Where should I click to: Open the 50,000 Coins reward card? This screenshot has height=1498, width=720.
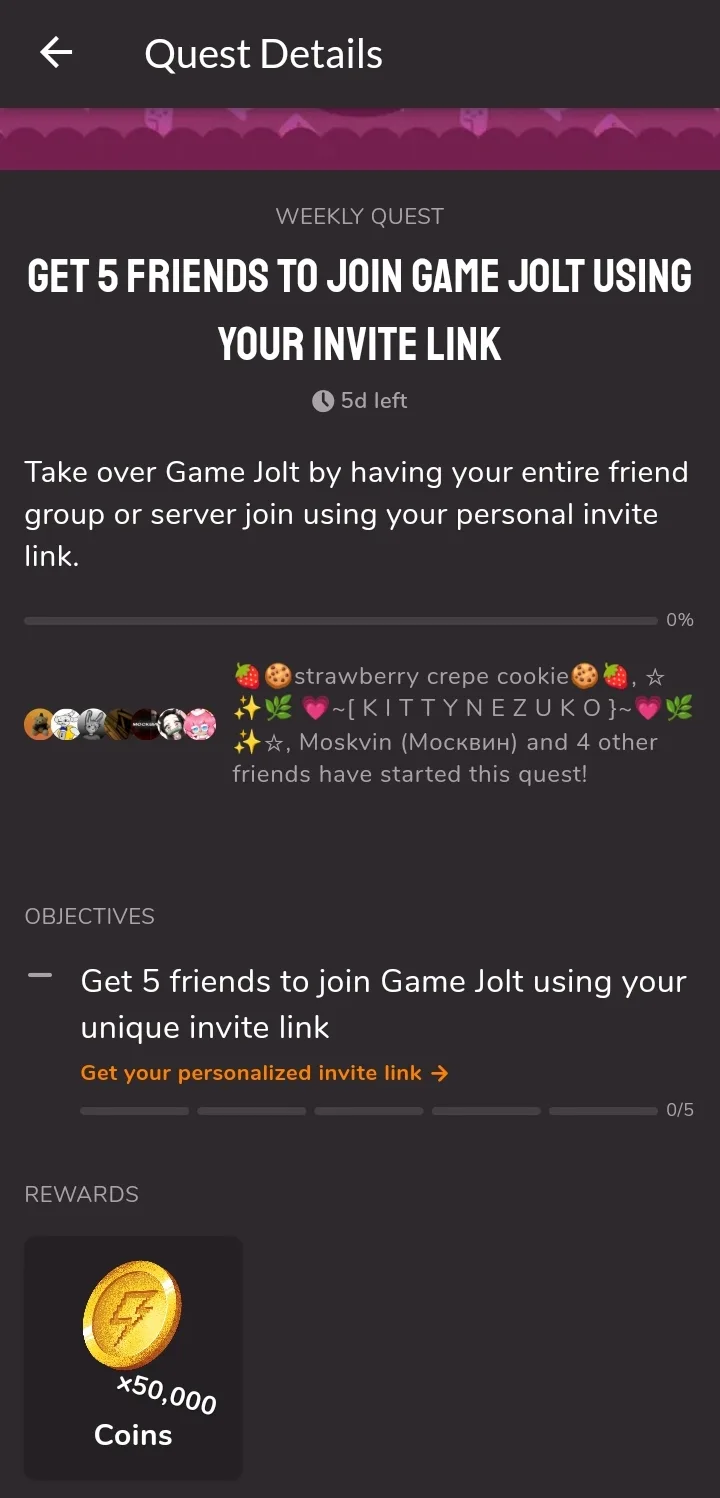point(133,1357)
